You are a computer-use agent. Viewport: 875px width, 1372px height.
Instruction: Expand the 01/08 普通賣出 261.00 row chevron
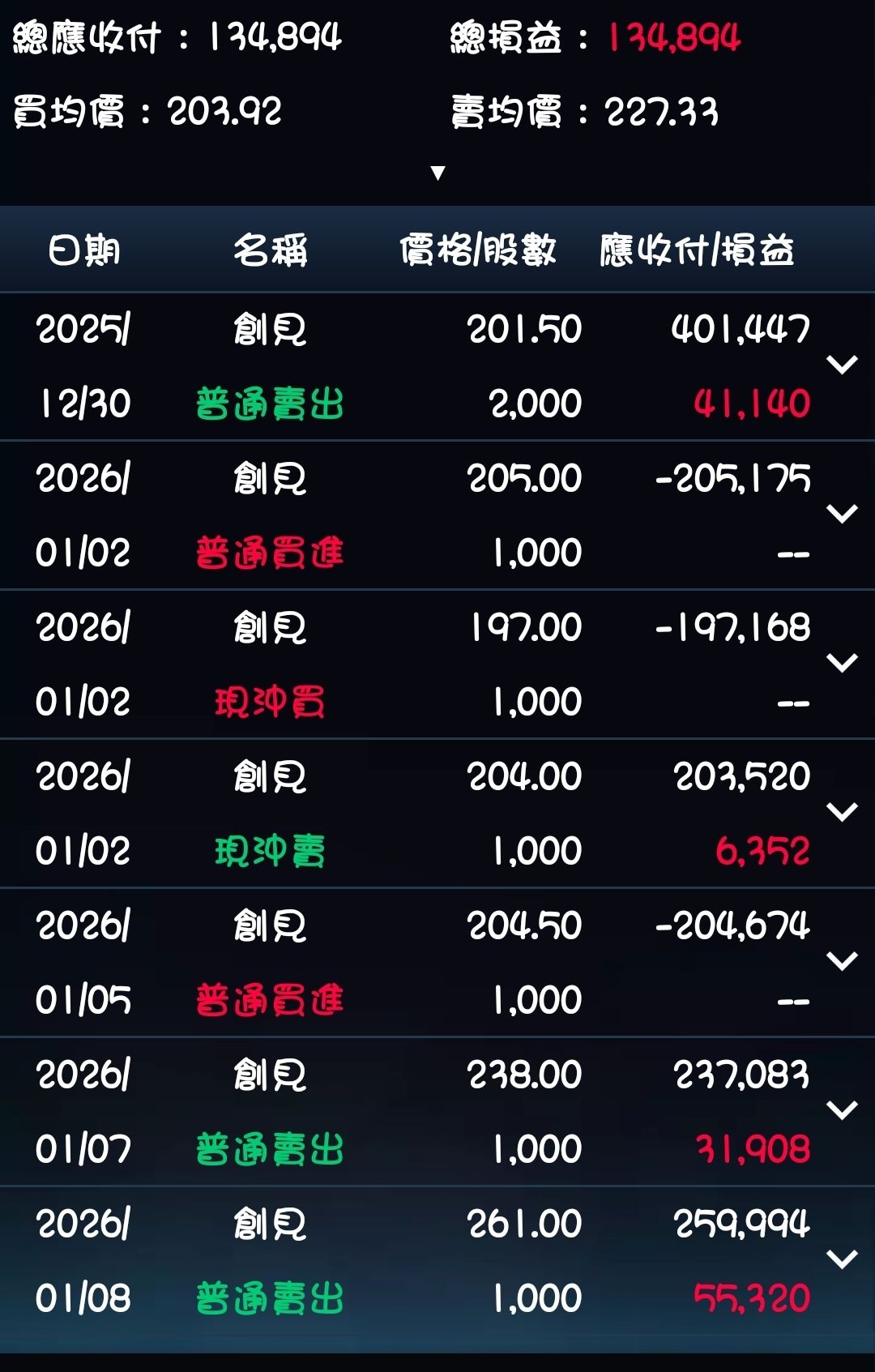(842, 1259)
